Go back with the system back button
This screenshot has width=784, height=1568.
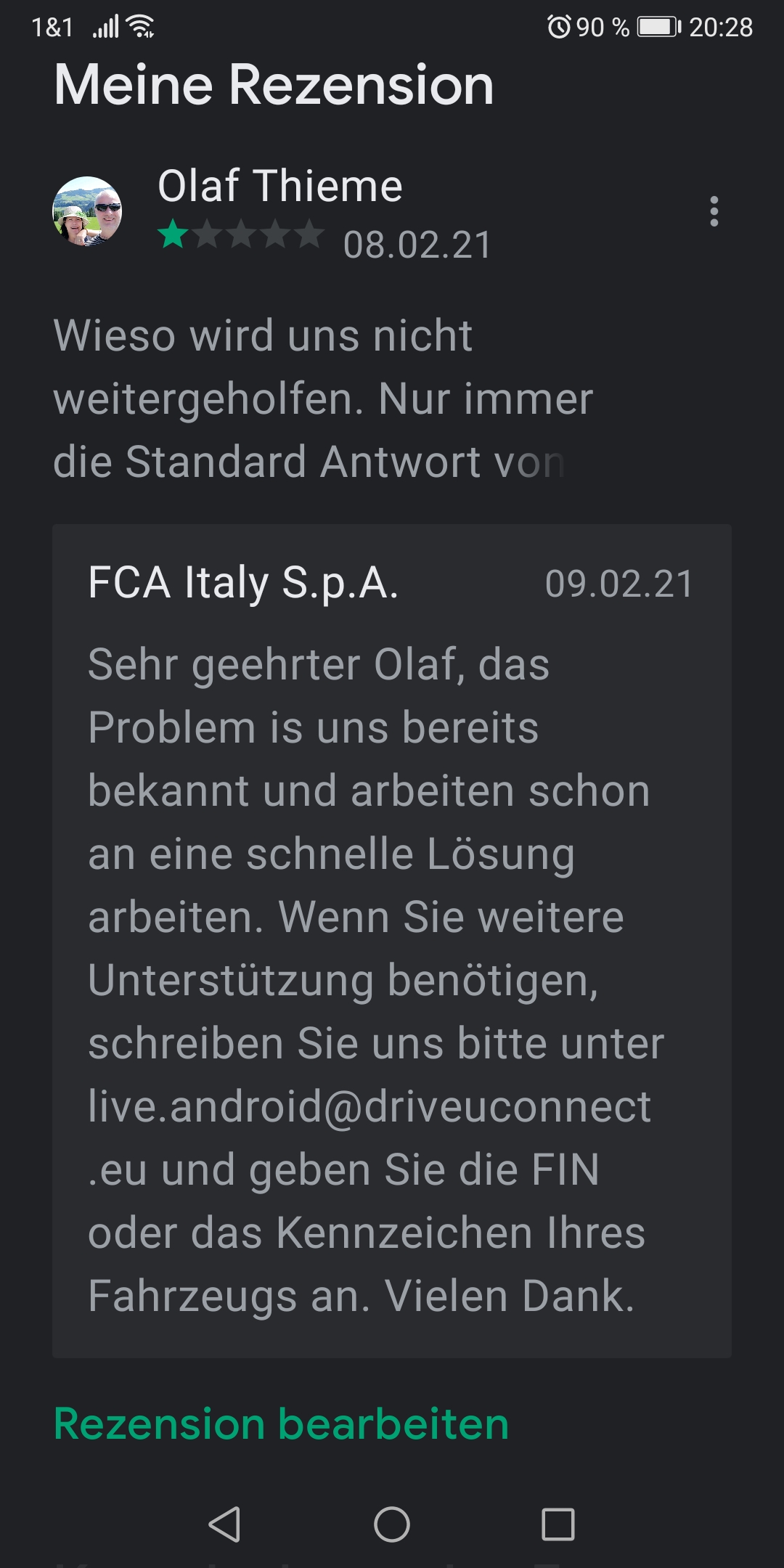click(224, 1524)
